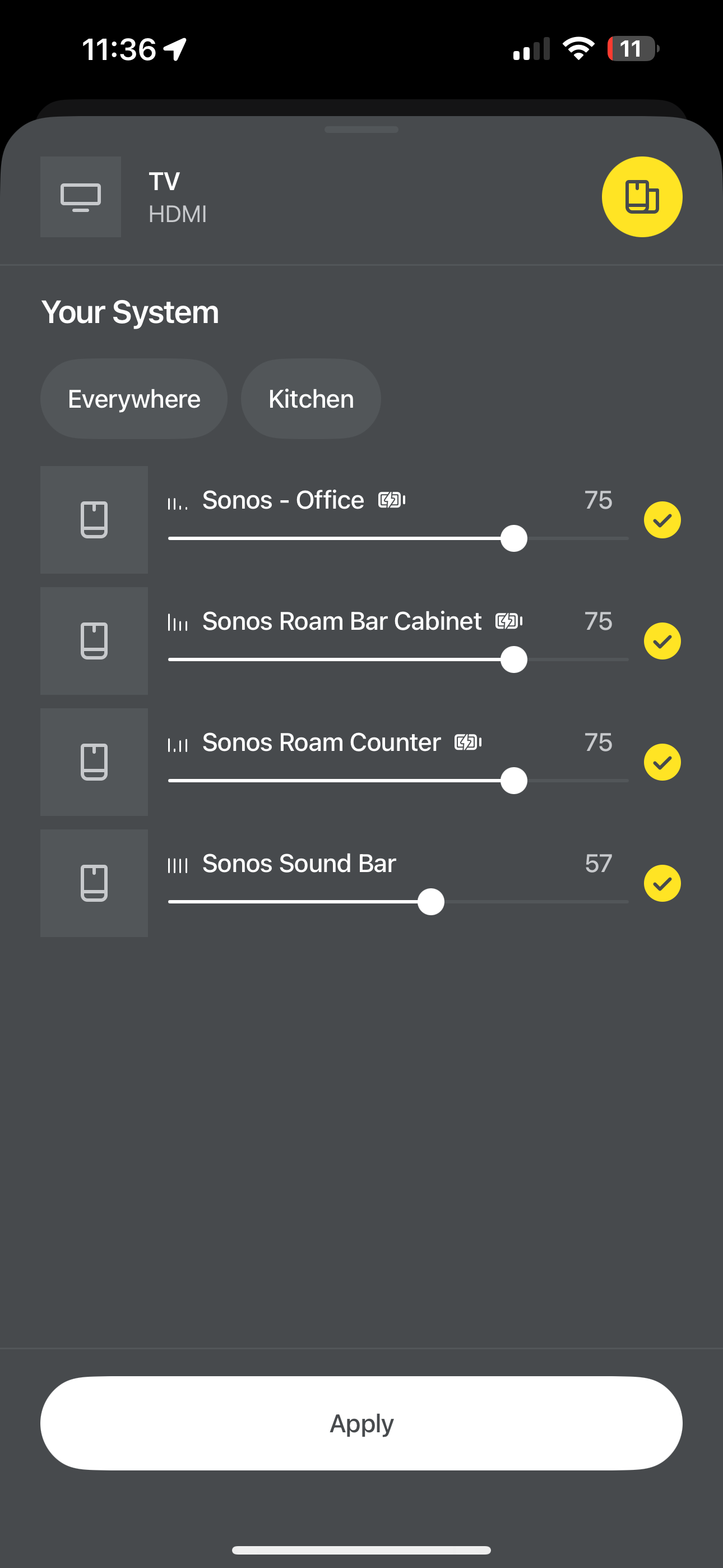
Task: Apply the speaker group selection
Action: click(361, 1423)
